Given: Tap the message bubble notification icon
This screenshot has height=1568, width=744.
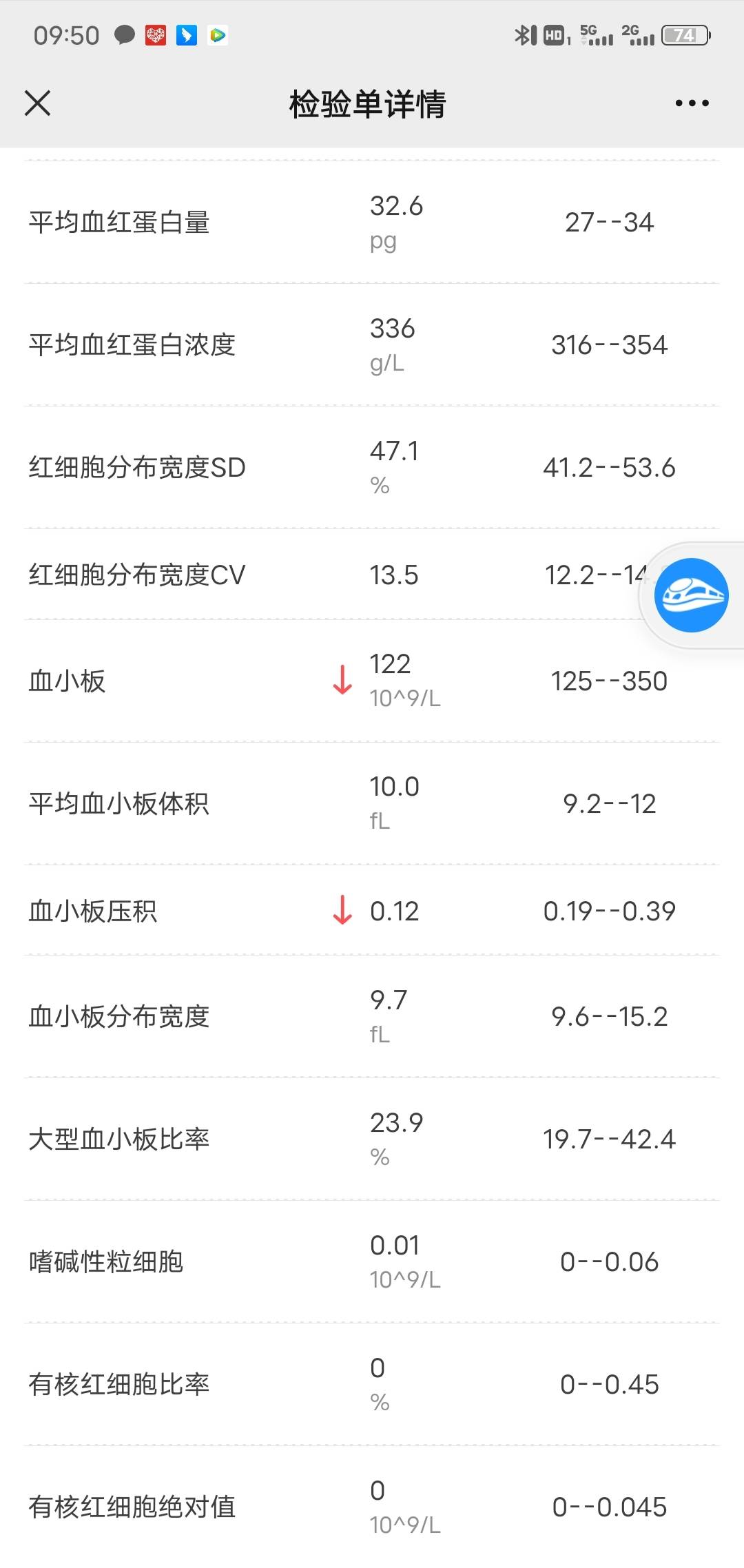Looking at the screenshot, I should pyautogui.click(x=124, y=35).
